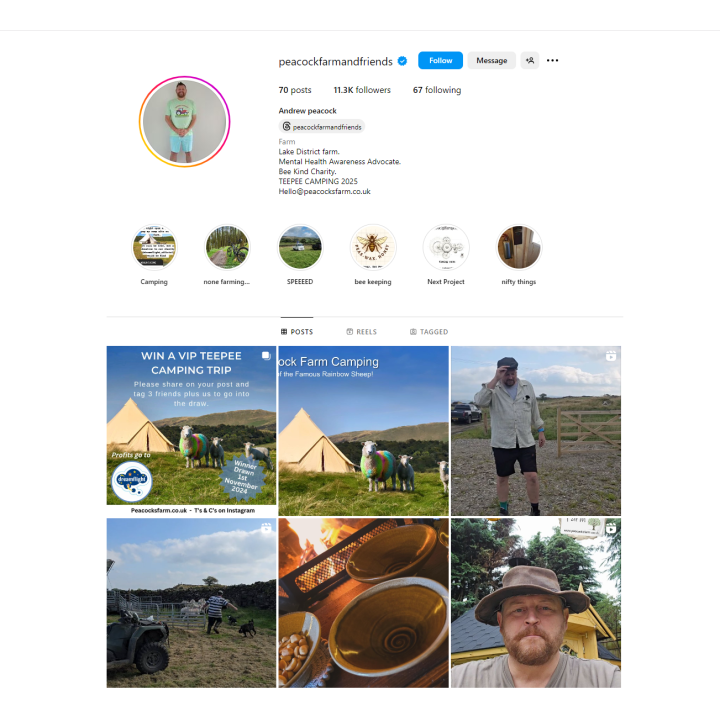The width and height of the screenshot is (720, 720).
Task: Switch to the Tagged tab
Action: 428,332
